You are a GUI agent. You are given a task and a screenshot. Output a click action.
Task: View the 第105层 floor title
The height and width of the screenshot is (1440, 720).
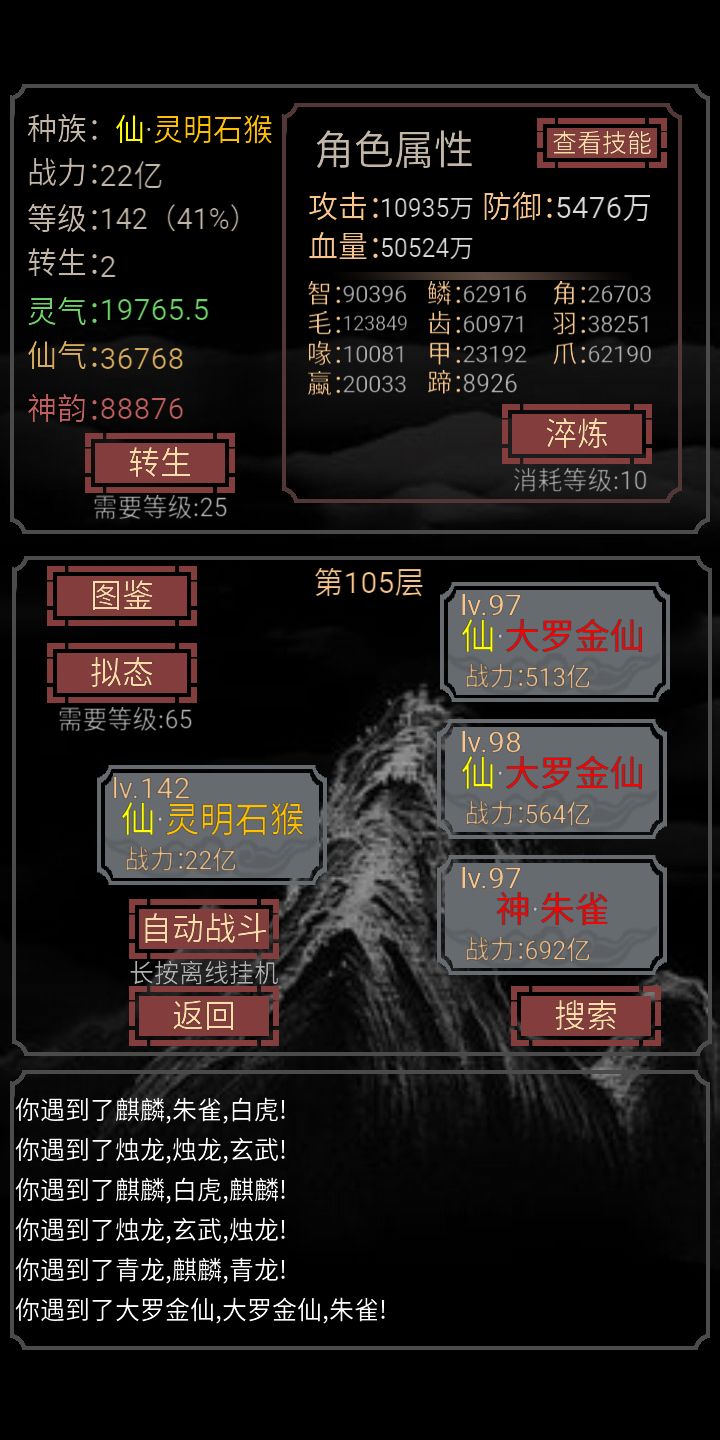tap(369, 579)
